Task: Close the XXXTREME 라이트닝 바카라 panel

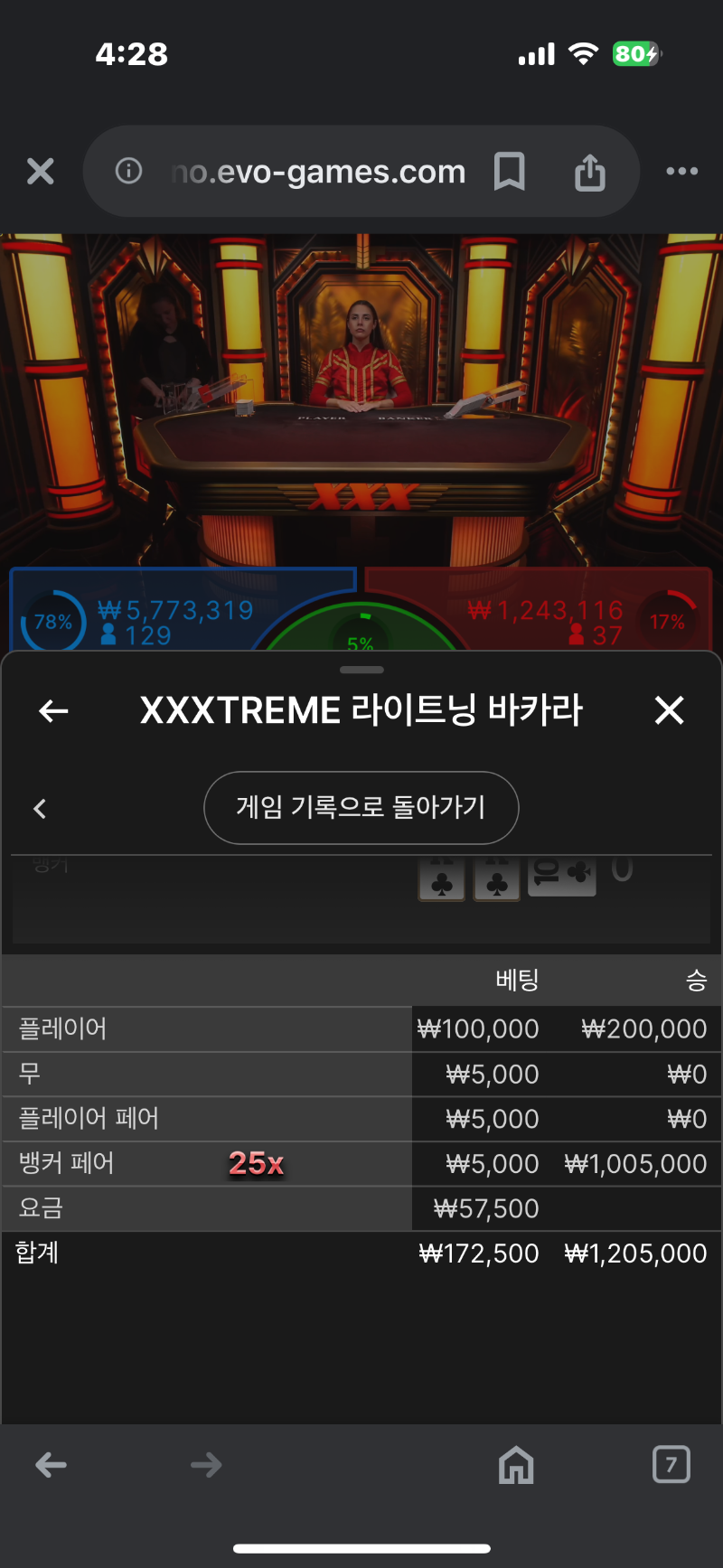Action: pyautogui.click(x=669, y=710)
